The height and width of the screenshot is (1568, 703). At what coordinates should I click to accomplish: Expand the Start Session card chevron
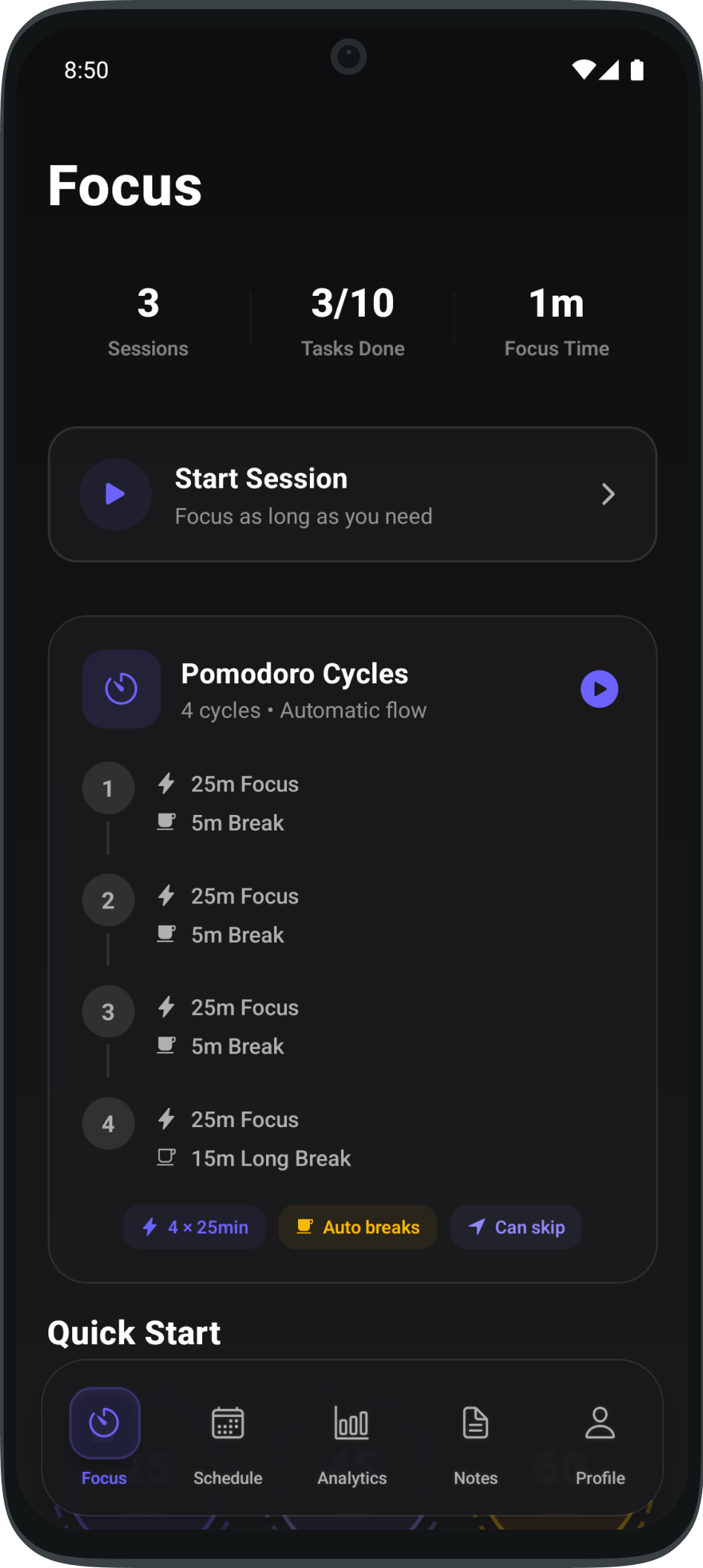coord(608,494)
